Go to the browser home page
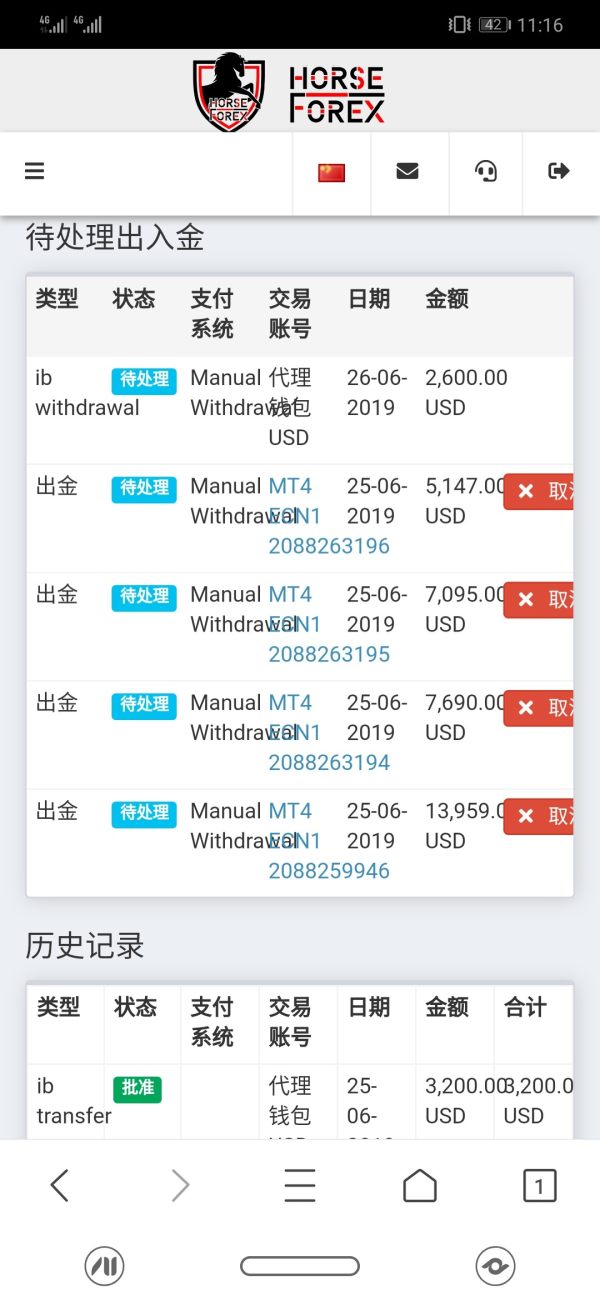 coord(420,1186)
